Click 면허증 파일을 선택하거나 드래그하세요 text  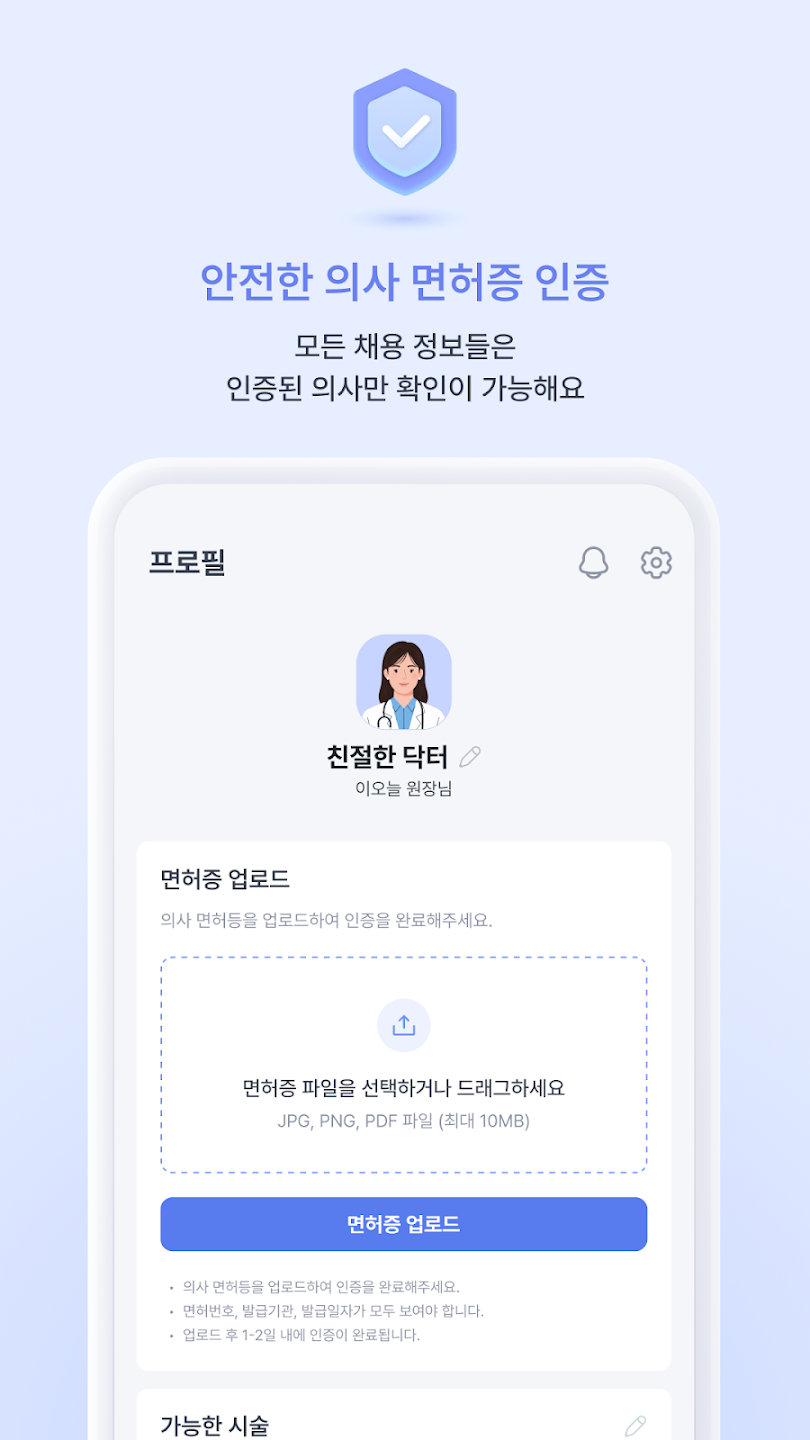(x=404, y=1088)
